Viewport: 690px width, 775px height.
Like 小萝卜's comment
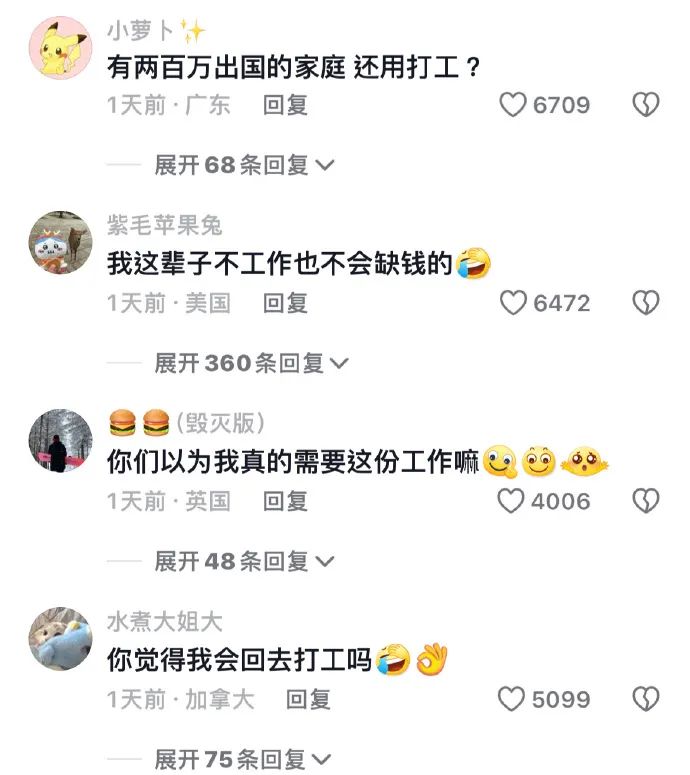(x=513, y=104)
